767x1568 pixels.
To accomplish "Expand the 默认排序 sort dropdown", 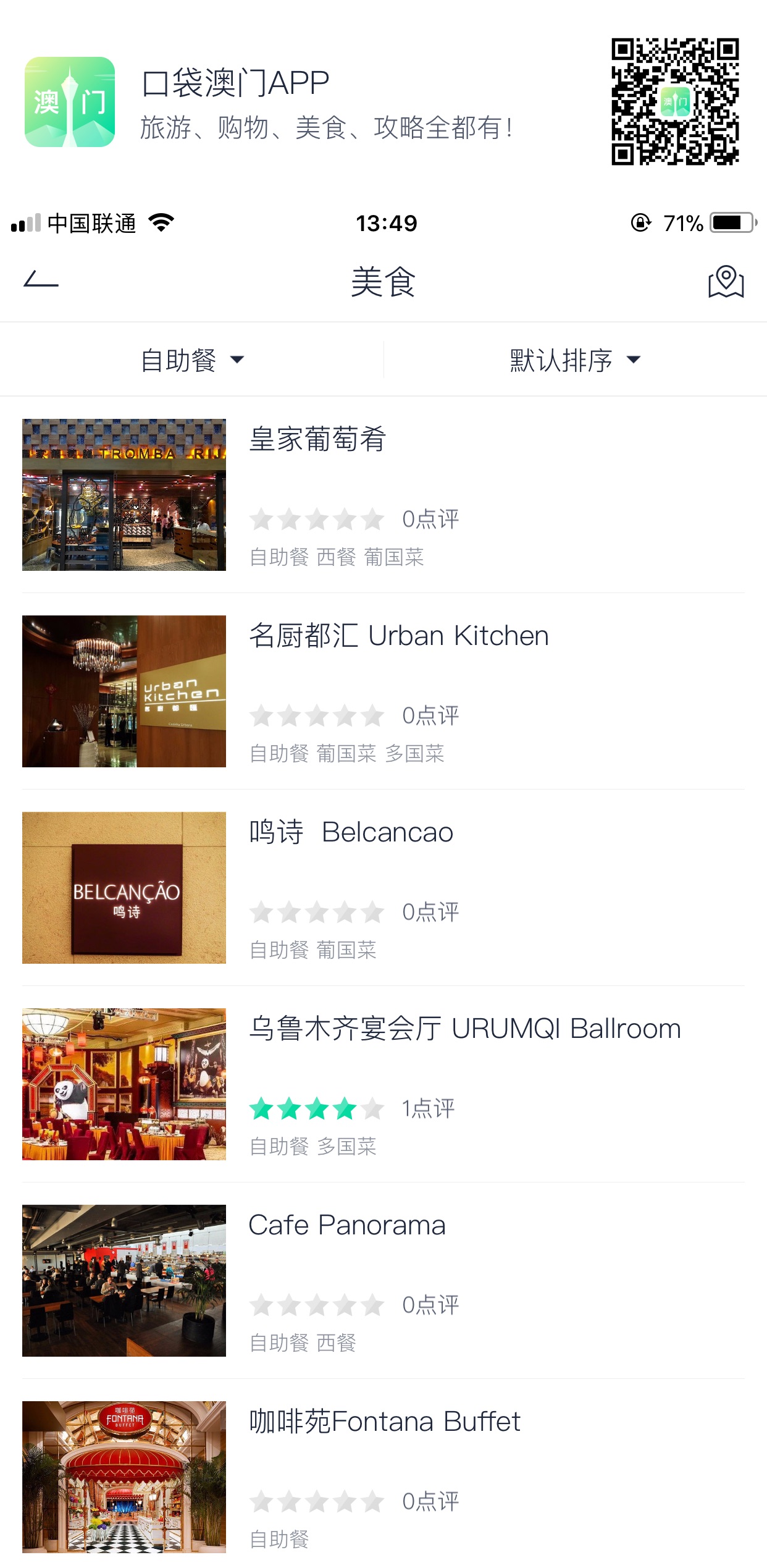I will pos(574,360).
